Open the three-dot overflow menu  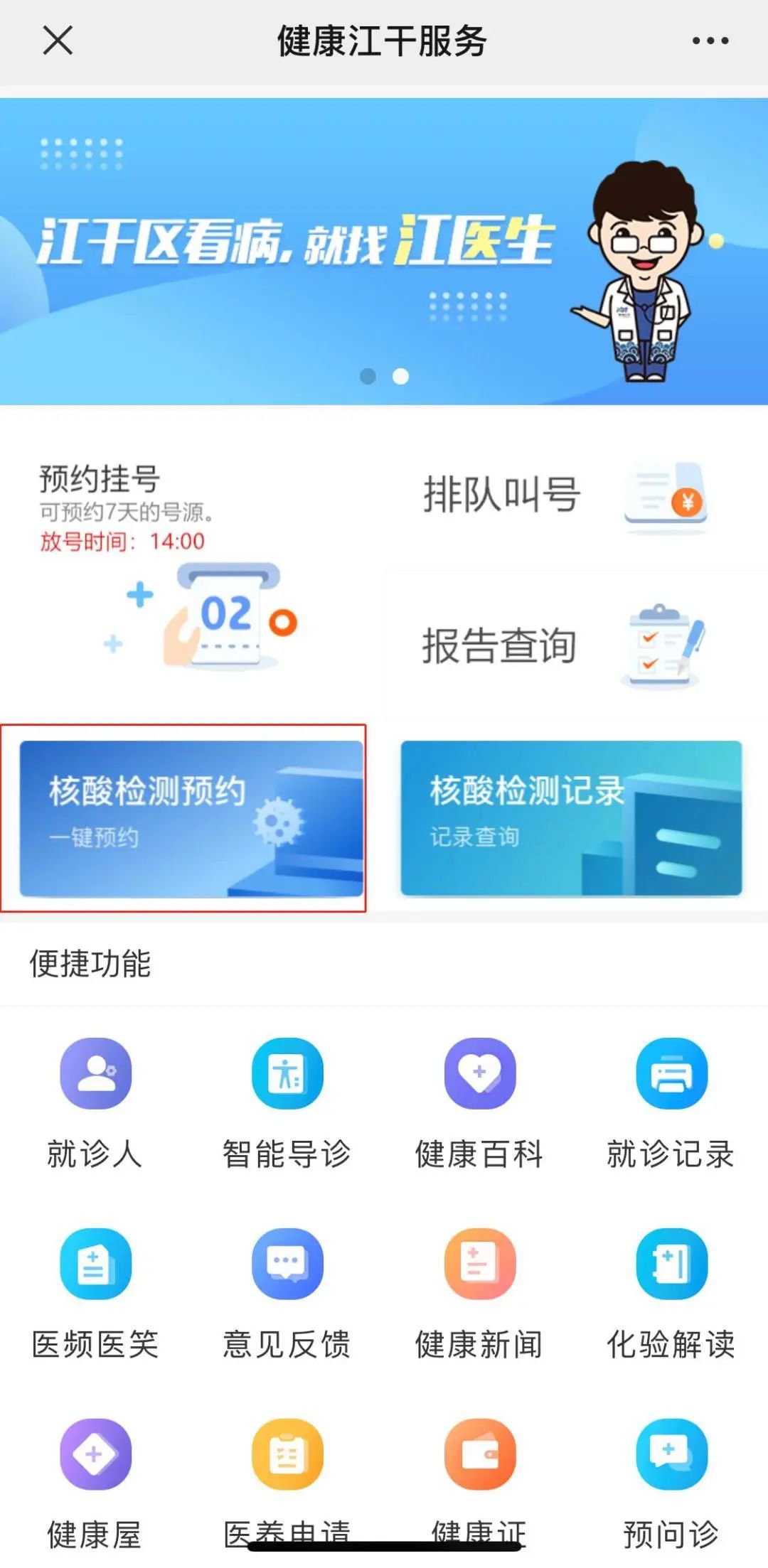[x=710, y=41]
